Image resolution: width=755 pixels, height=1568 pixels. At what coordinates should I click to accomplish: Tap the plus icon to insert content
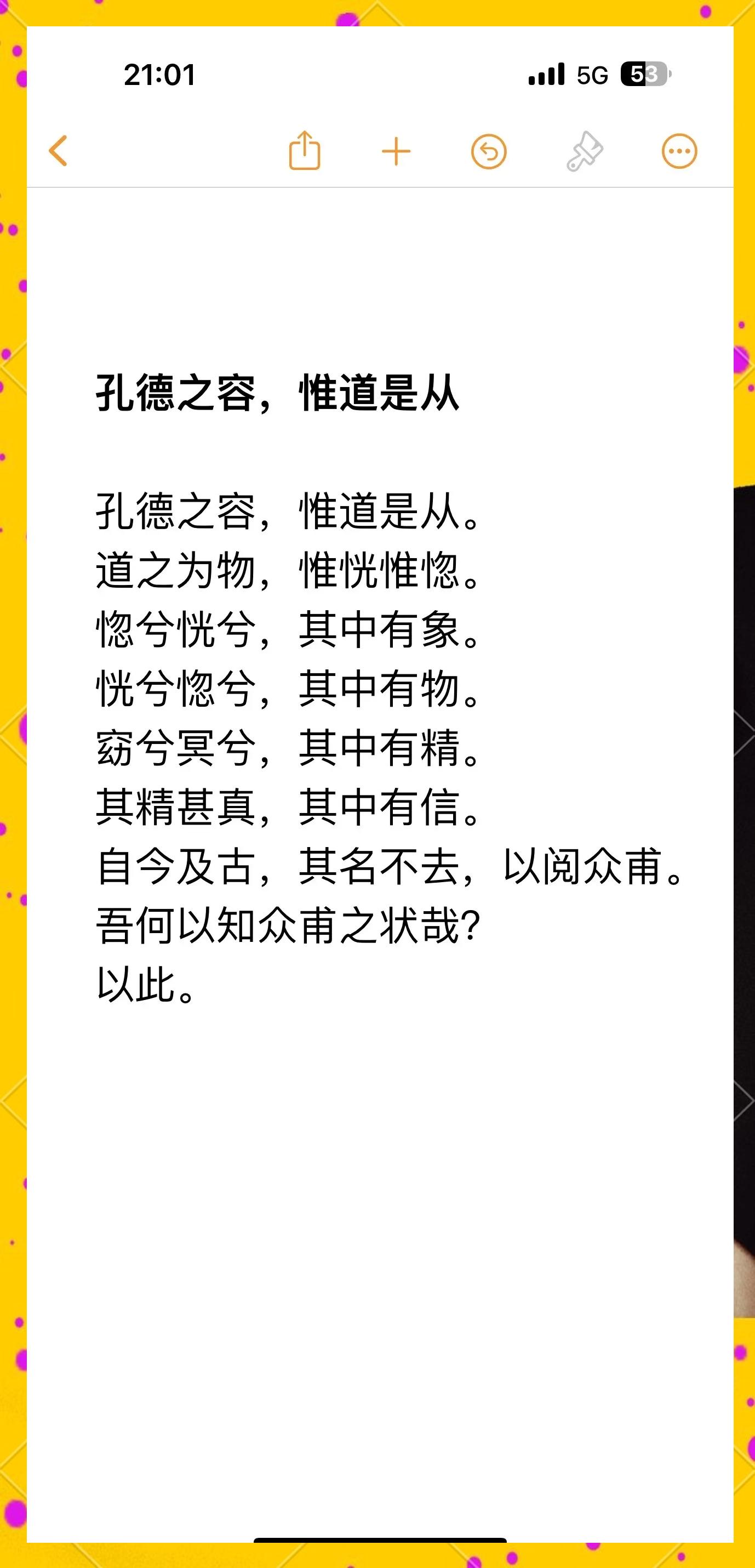396,151
